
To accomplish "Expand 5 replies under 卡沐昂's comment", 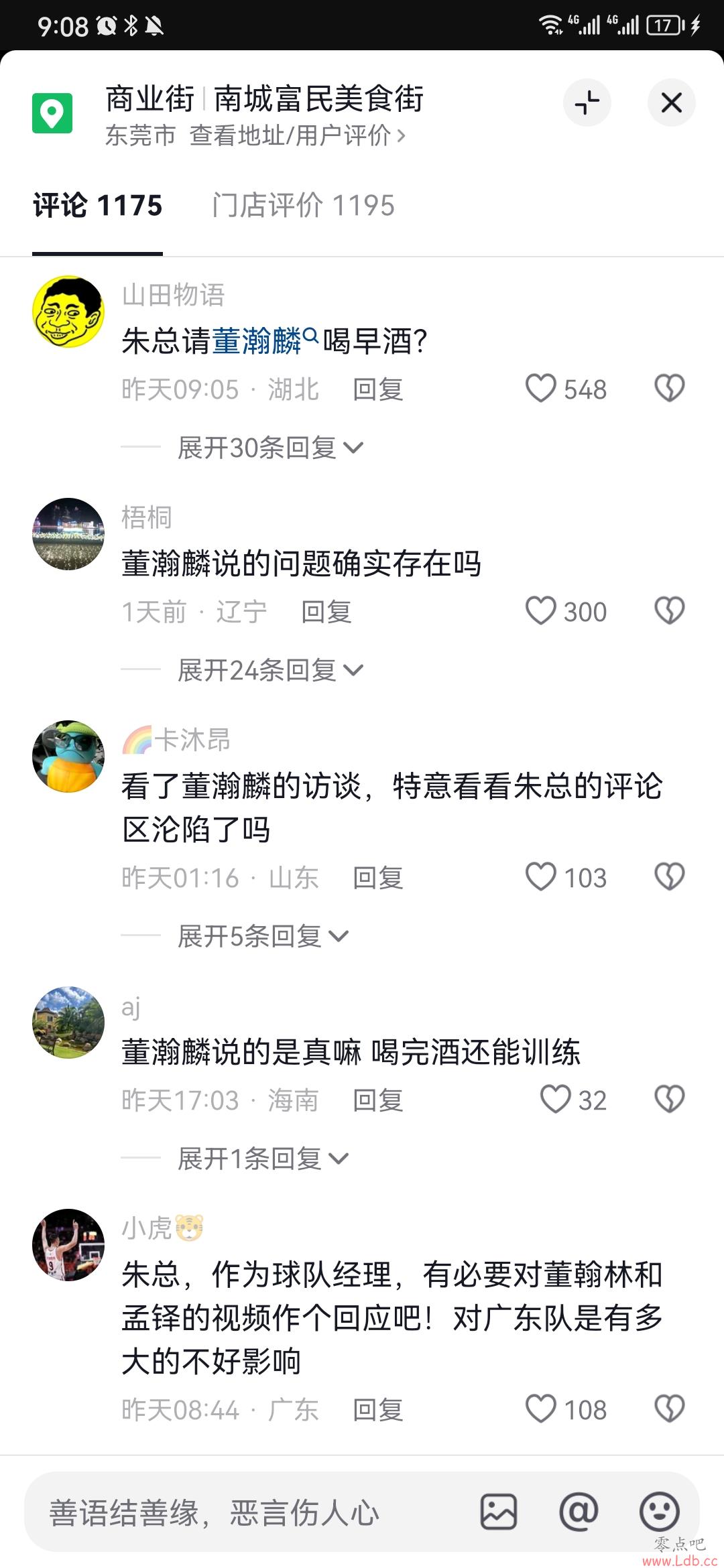I will 263,936.
